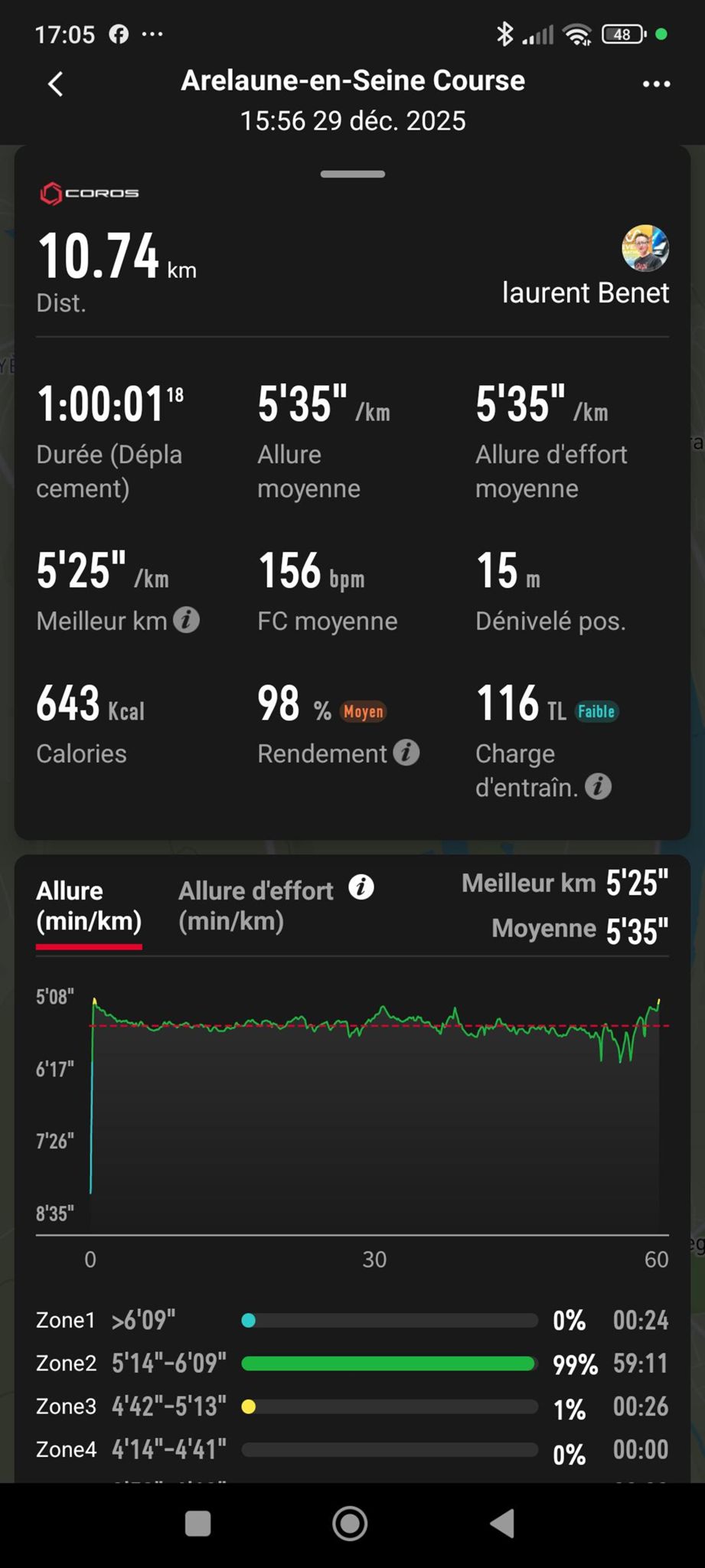The height and width of the screenshot is (1568, 705).
Task: Select the Allure (min/km) tab
Action: 89,906
